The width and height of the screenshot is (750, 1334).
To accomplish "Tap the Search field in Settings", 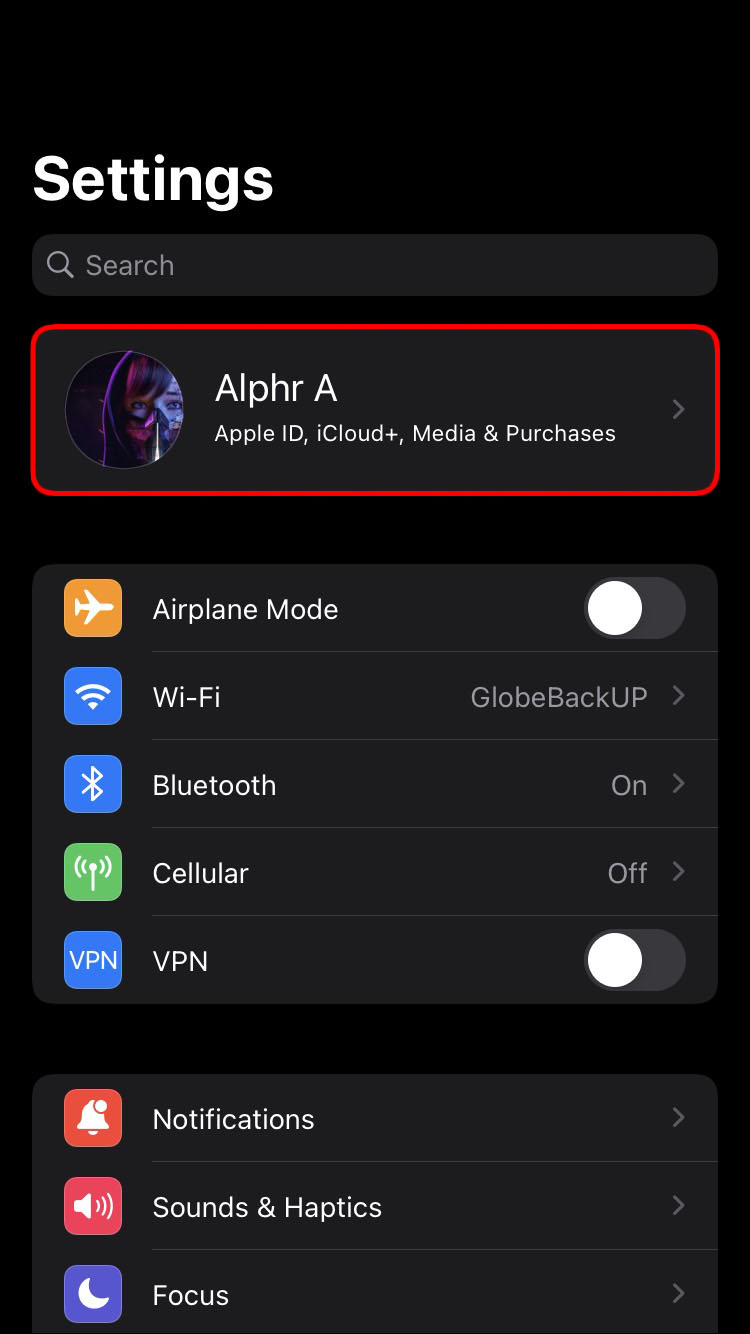I will (x=375, y=265).
